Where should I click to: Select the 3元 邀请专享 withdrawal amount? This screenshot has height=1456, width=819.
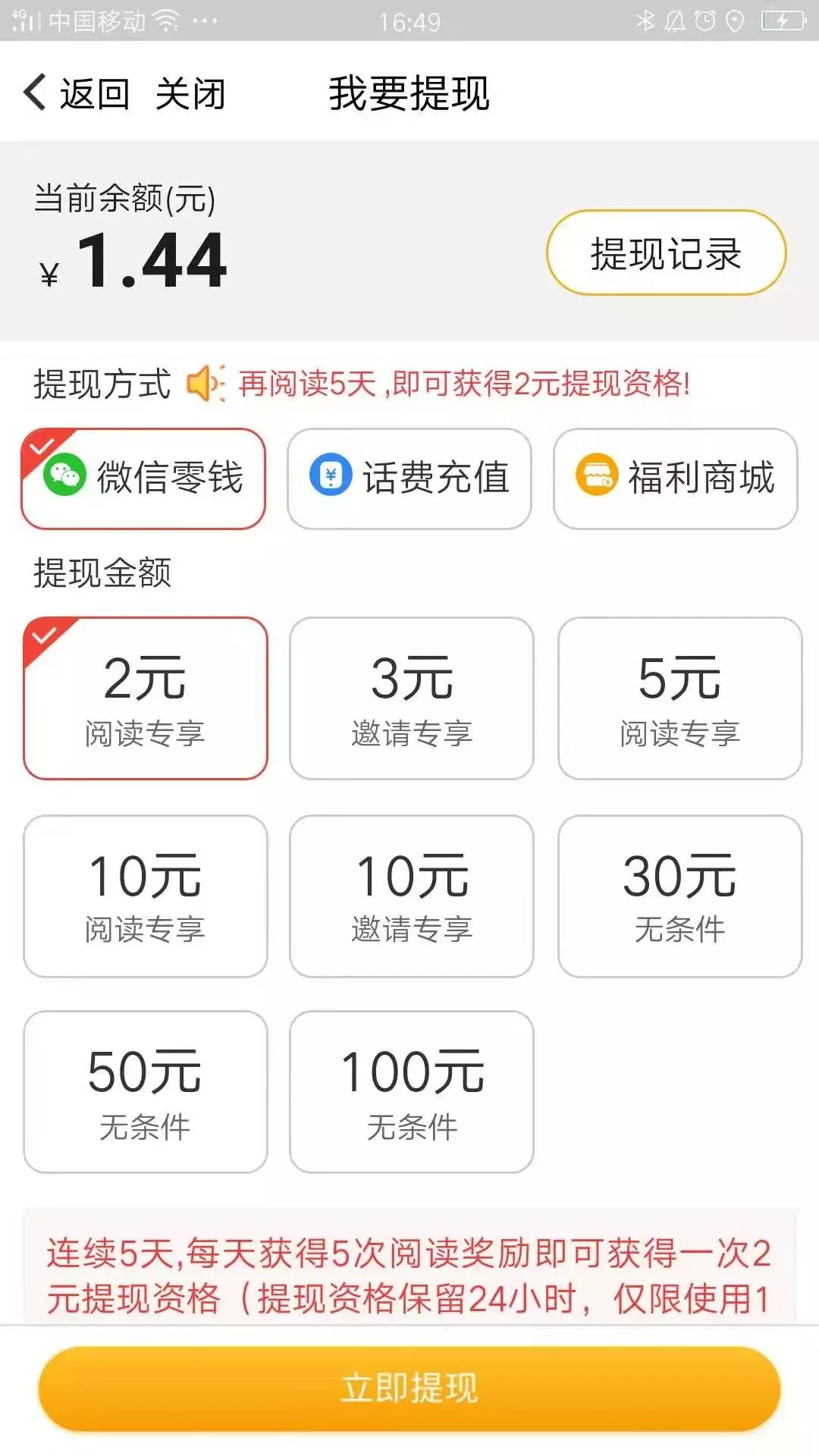point(412,698)
